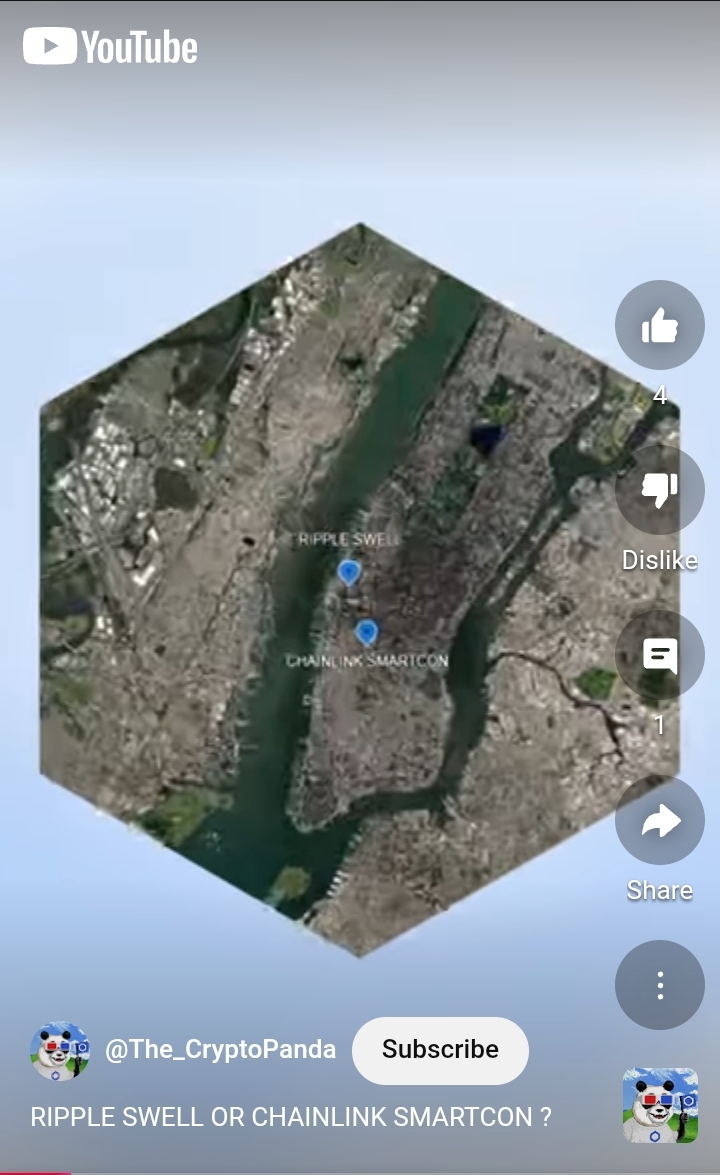Like this YouTube Short

[x=659, y=326]
